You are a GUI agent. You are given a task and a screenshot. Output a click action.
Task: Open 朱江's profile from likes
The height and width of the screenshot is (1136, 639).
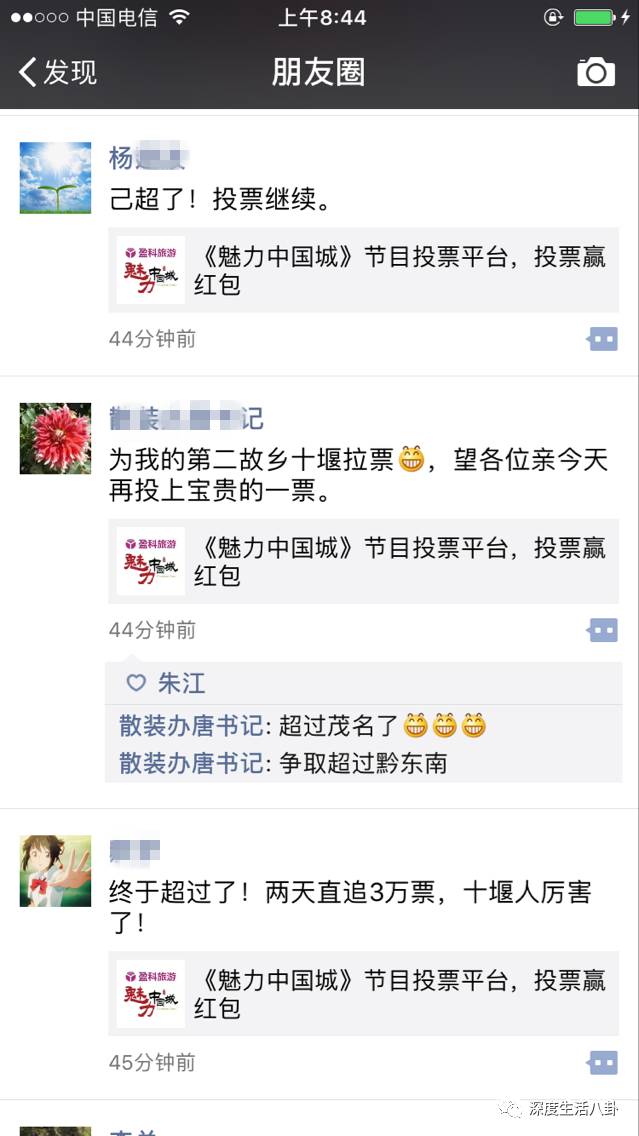[x=181, y=683]
